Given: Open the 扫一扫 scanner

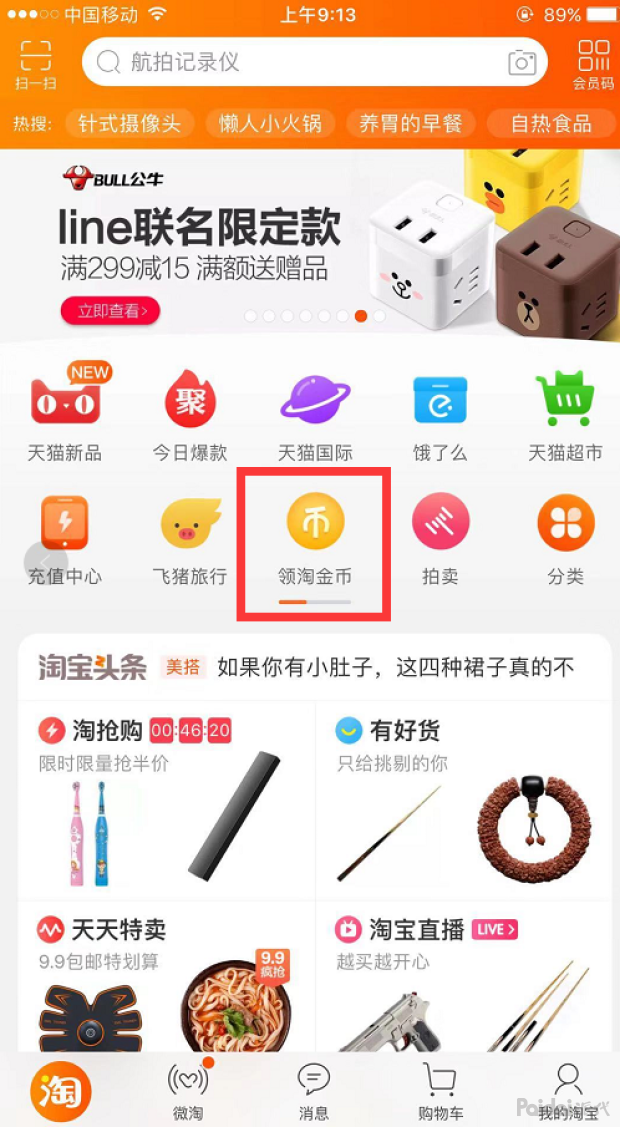Looking at the screenshot, I should [35, 64].
